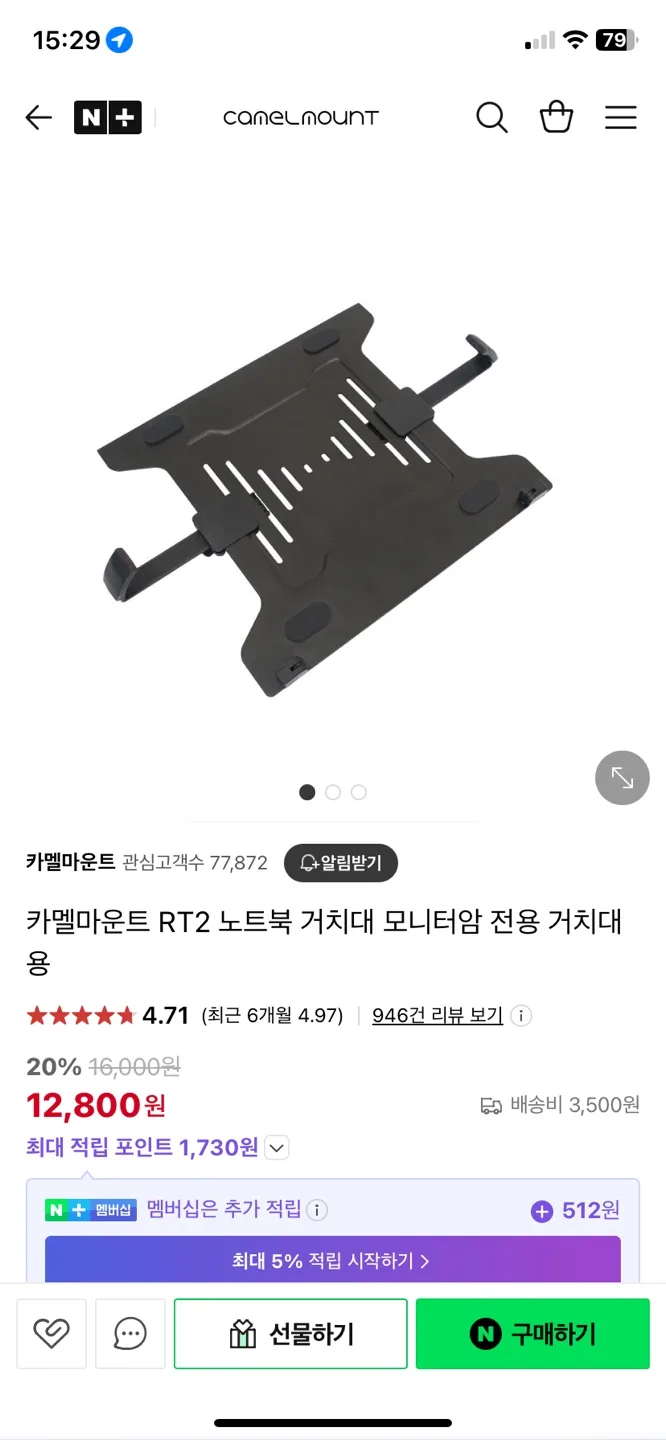
Task: Open the chat inquiry icon
Action: click(130, 1333)
